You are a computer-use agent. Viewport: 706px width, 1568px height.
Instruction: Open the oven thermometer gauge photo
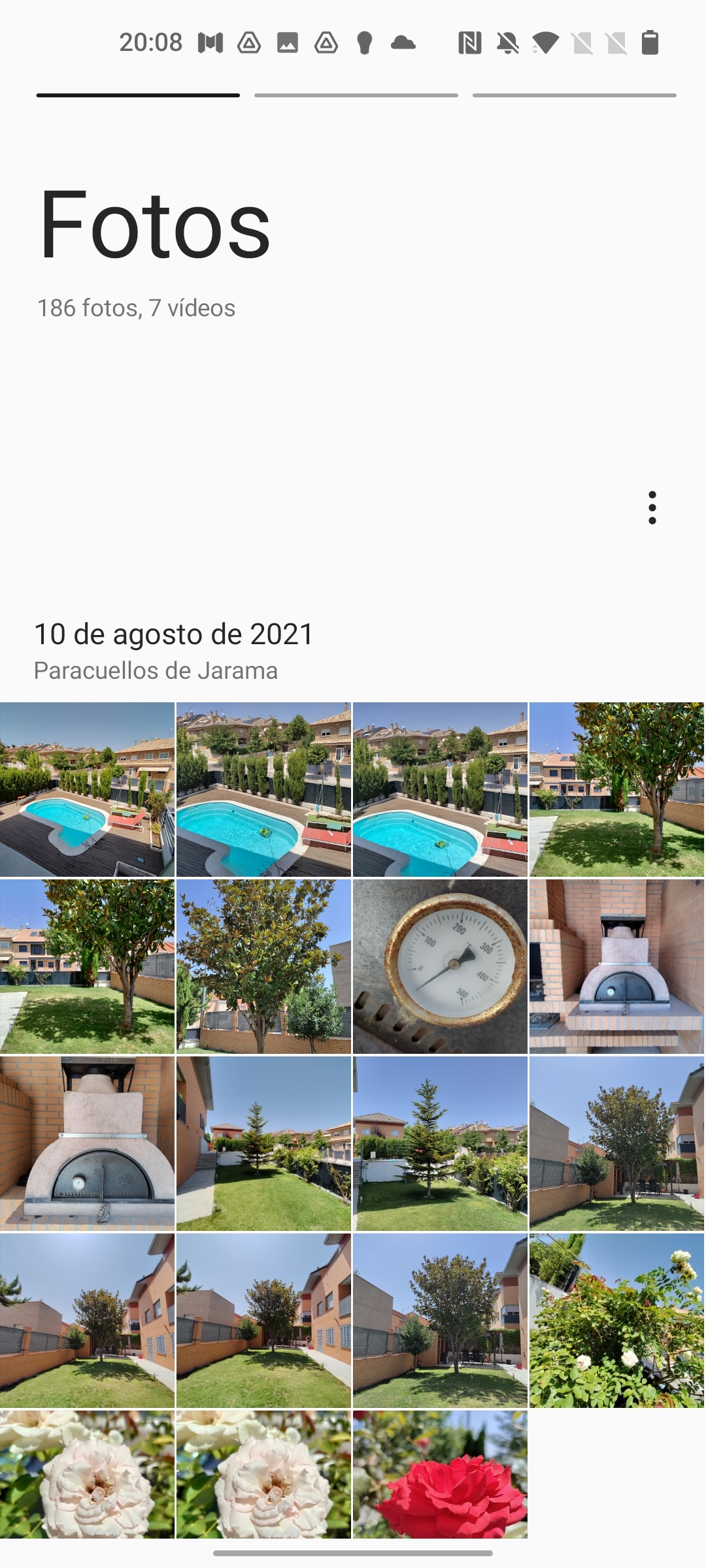440,967
